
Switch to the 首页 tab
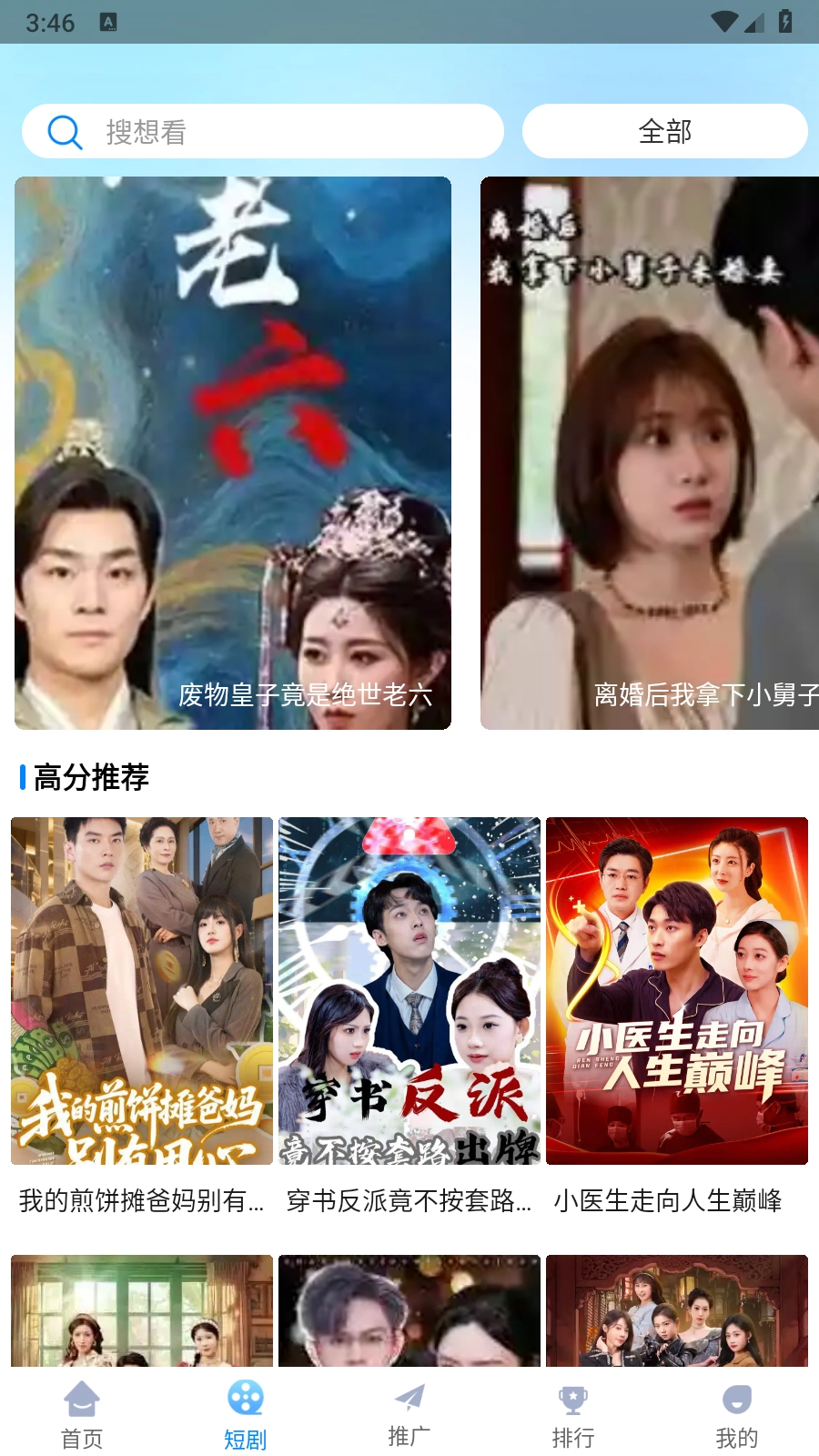82,1415
